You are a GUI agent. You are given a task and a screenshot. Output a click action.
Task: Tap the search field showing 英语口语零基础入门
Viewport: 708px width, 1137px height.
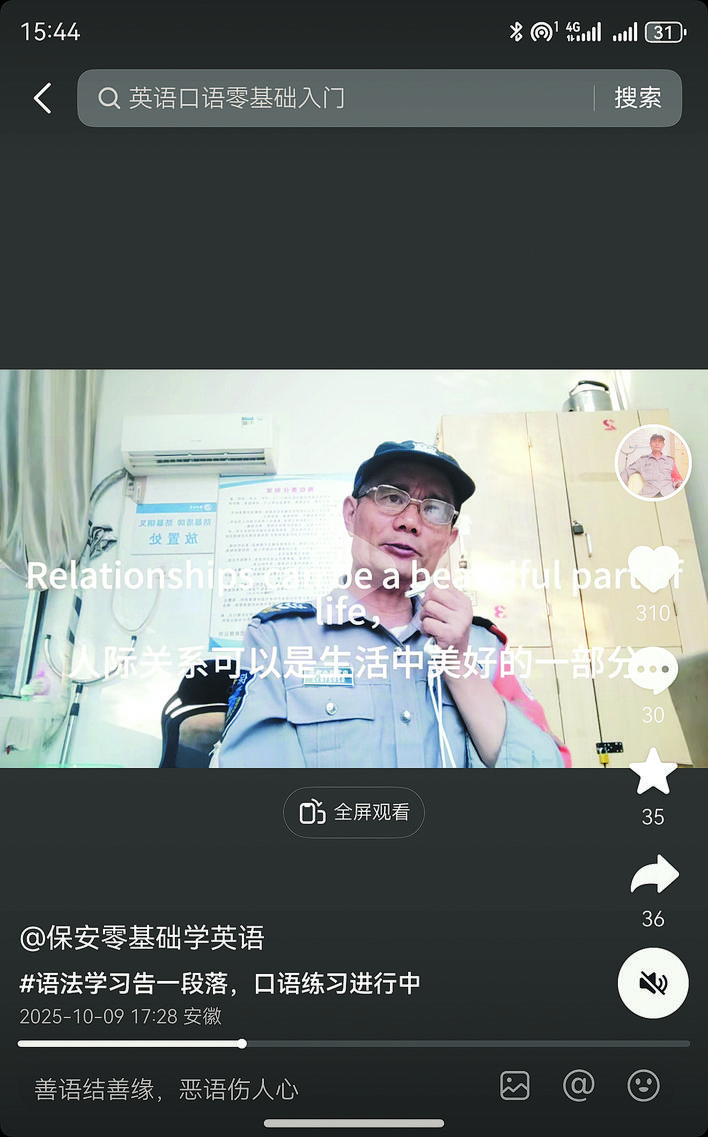click(340, 98)
